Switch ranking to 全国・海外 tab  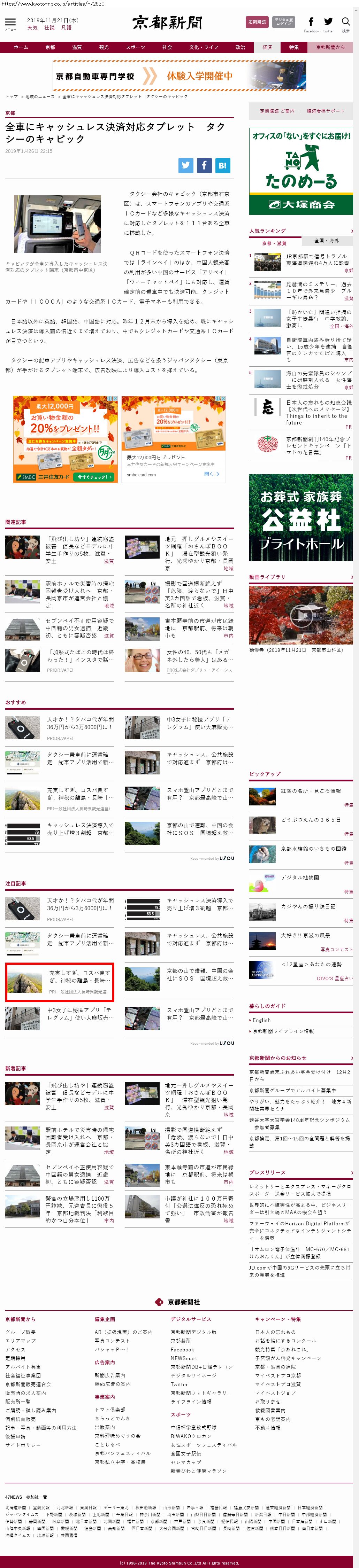point(327,240)
